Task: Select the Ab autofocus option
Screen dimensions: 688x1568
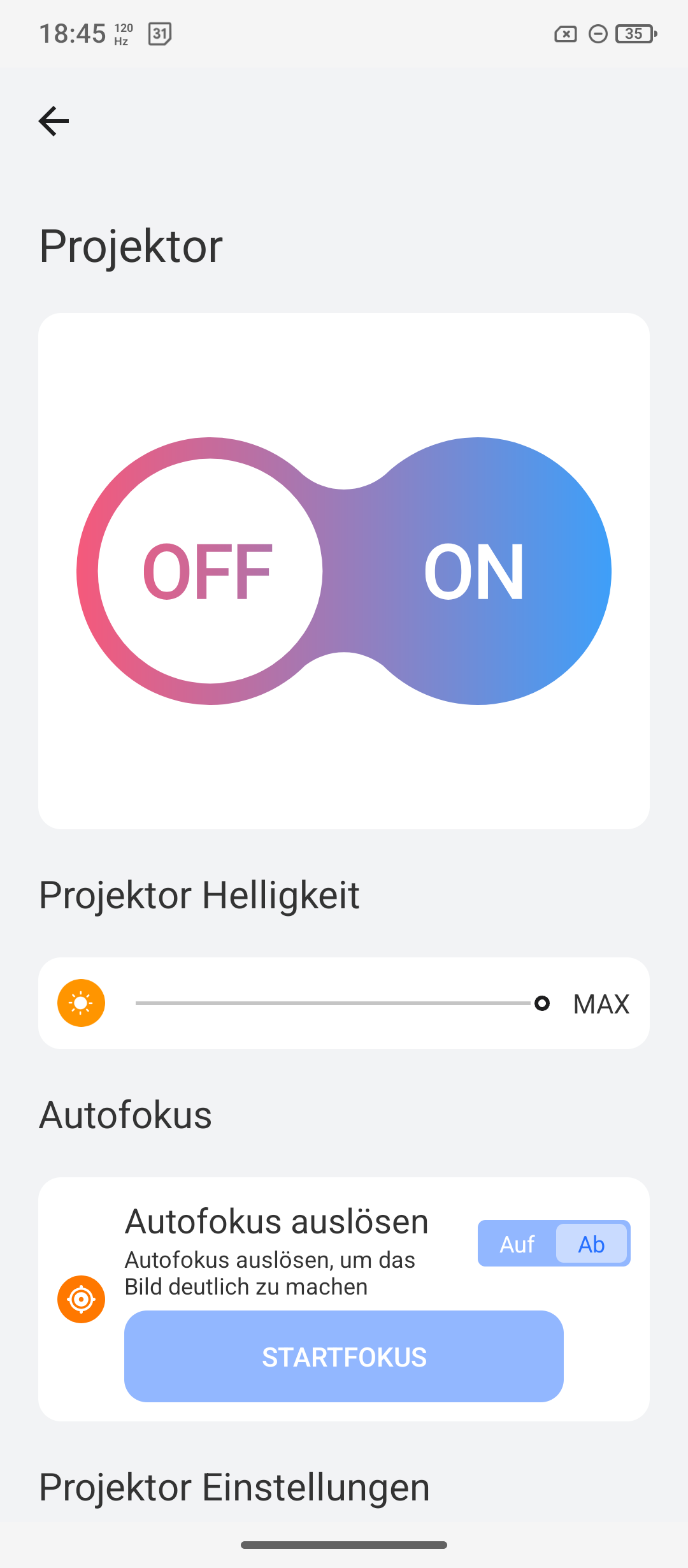Action: point(591,1244)
